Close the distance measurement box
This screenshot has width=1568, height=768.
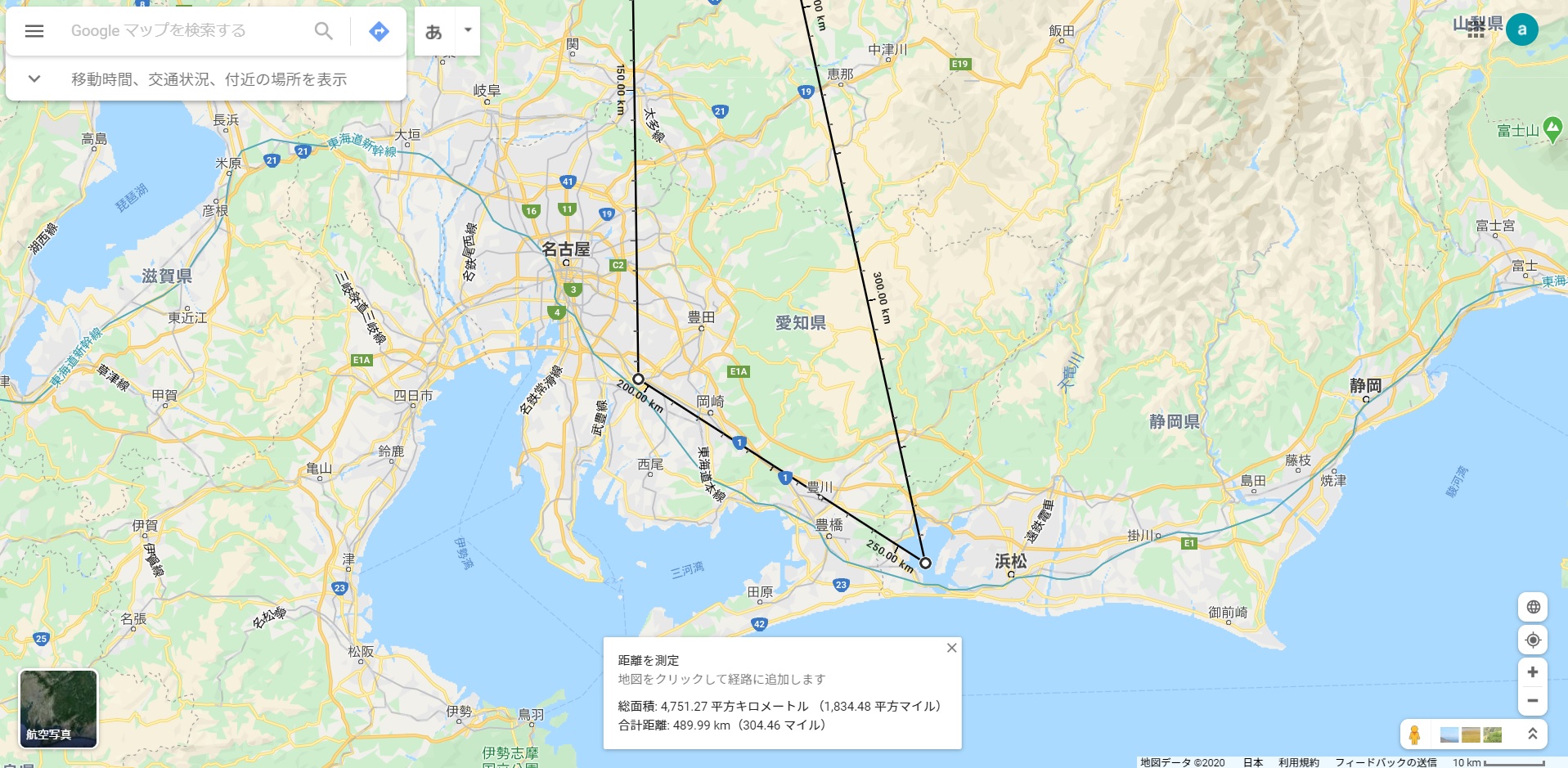pos(951,648)
